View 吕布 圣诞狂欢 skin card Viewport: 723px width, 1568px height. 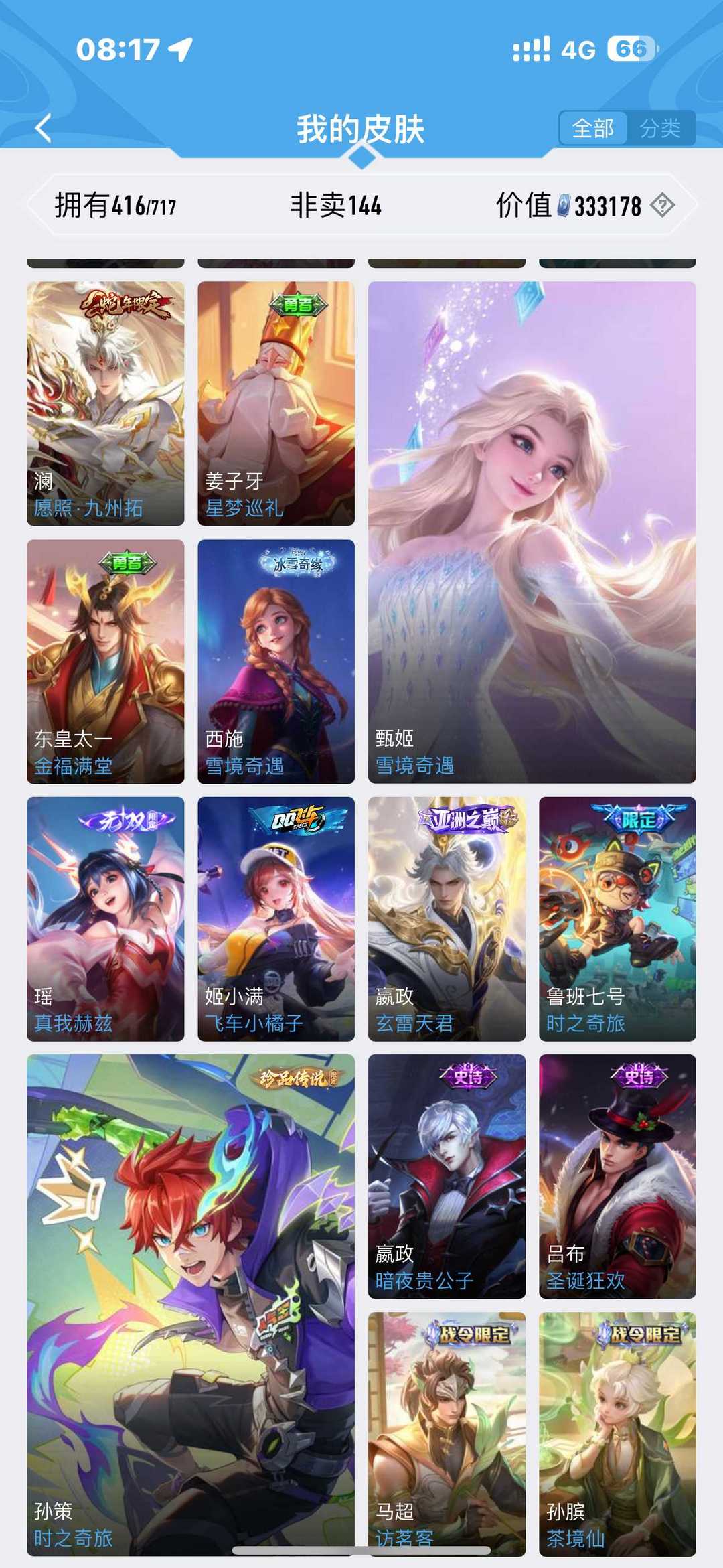point(617,1177)
